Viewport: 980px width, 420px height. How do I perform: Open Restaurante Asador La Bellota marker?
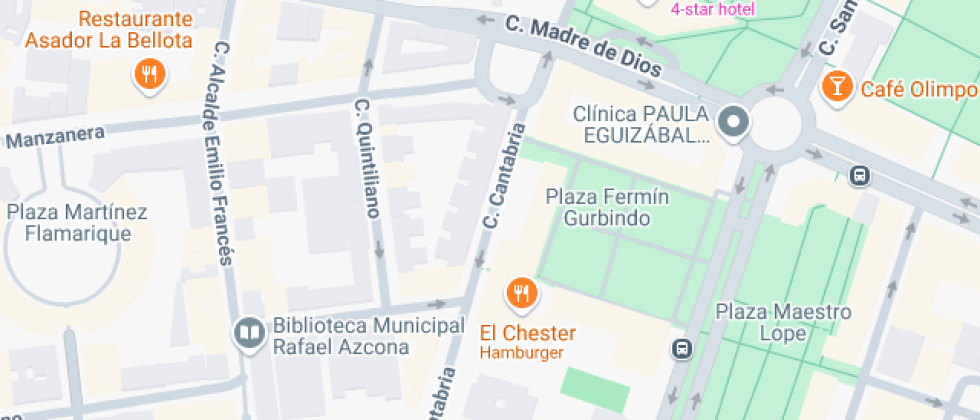pos(149,74)
